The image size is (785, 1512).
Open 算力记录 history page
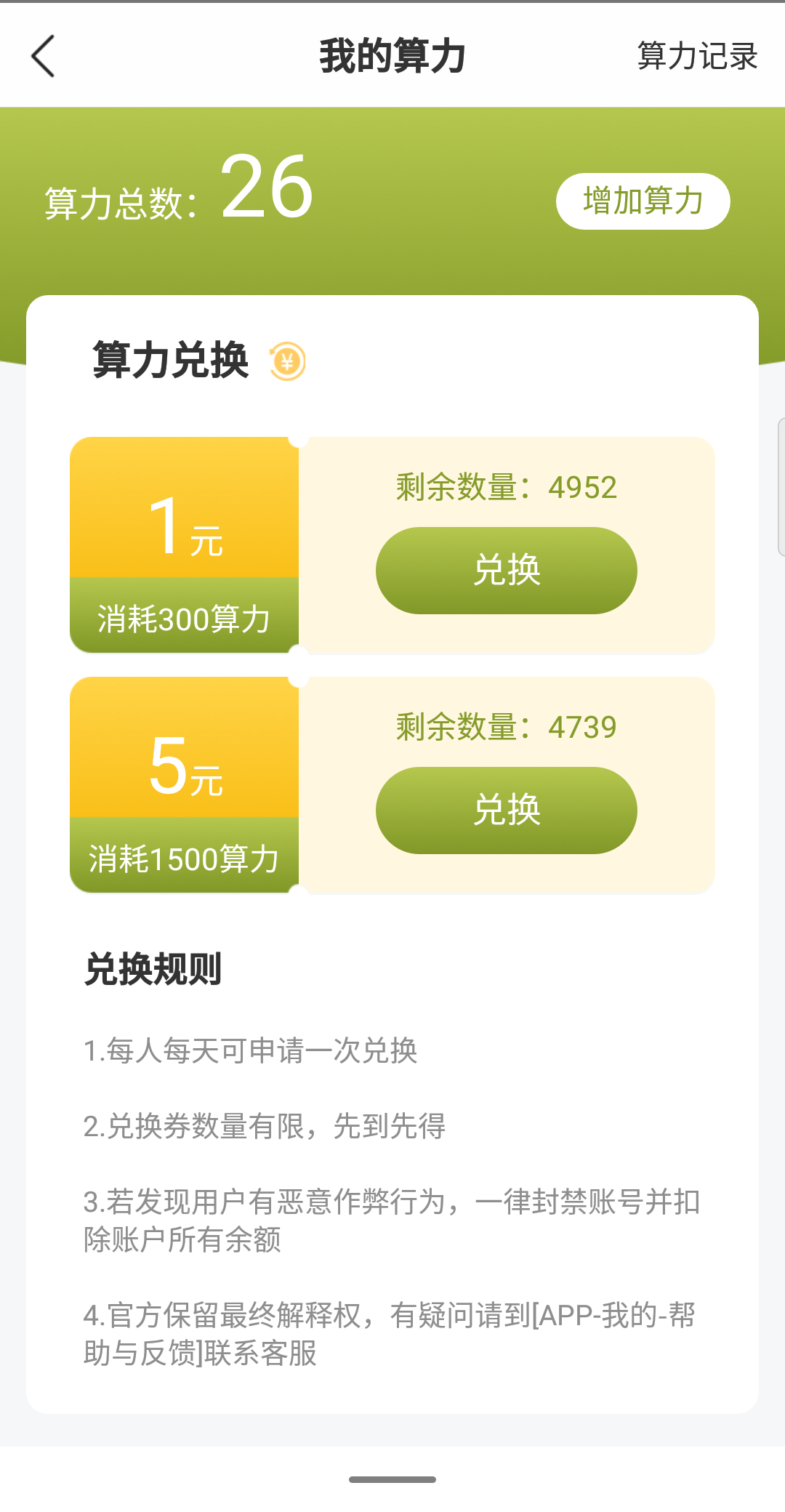(x=697, y=56)
